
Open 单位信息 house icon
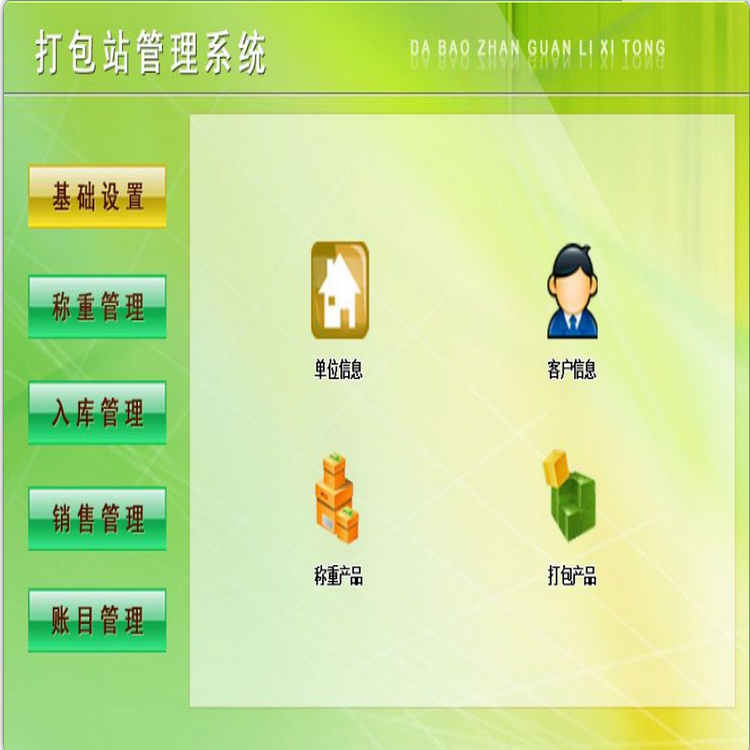[339, 289]
